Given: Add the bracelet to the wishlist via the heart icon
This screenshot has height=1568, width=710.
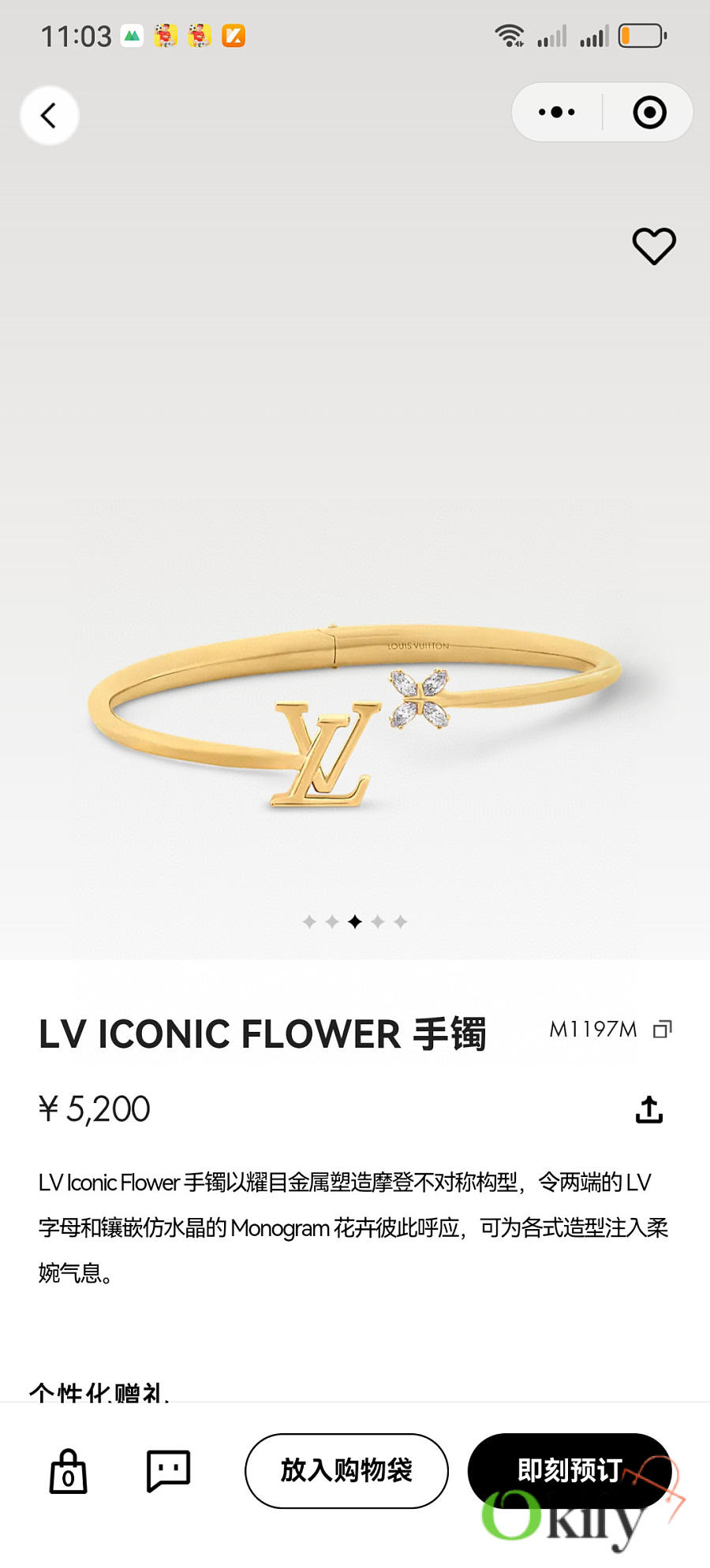Looking at the screenshot, I should [654, 246].
